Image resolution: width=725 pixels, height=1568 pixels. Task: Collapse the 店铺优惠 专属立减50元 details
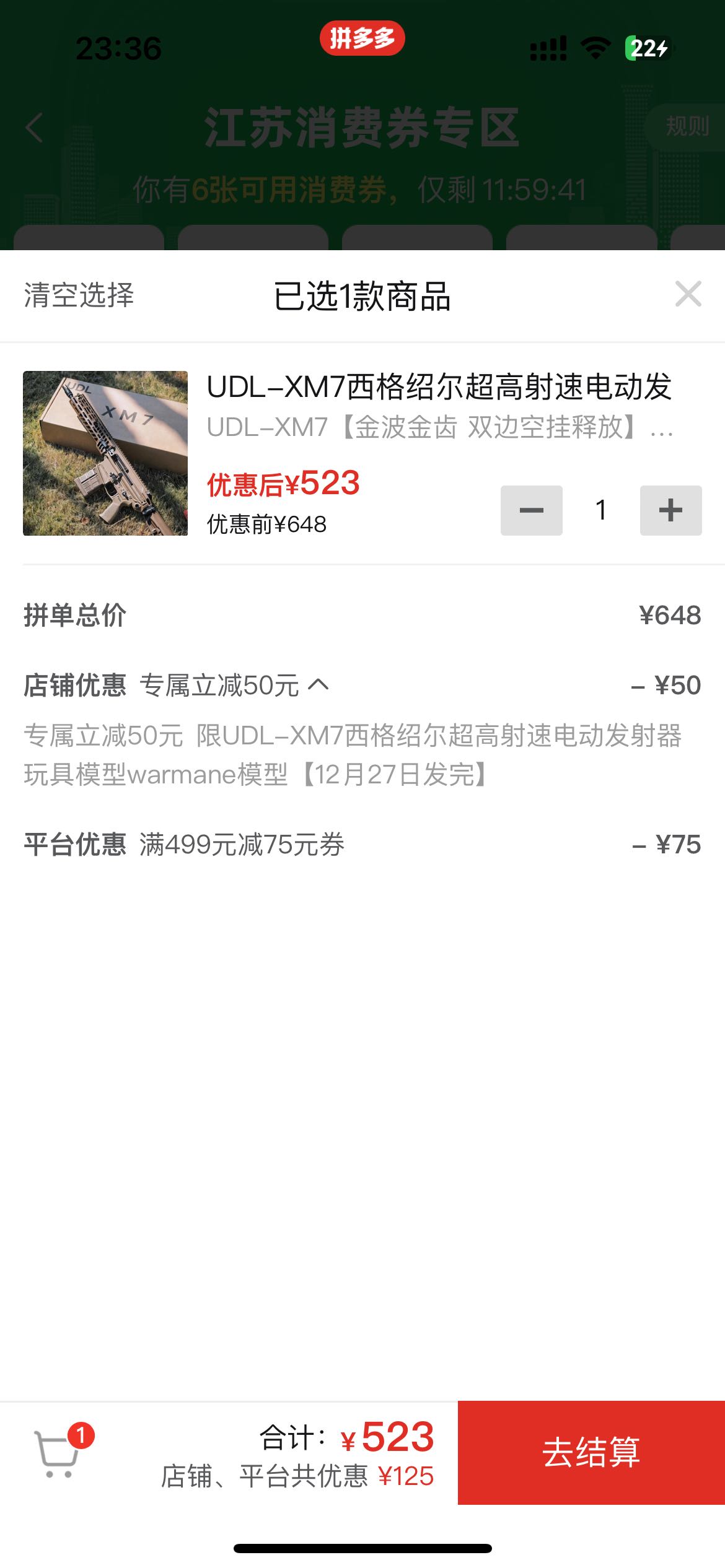319,685
